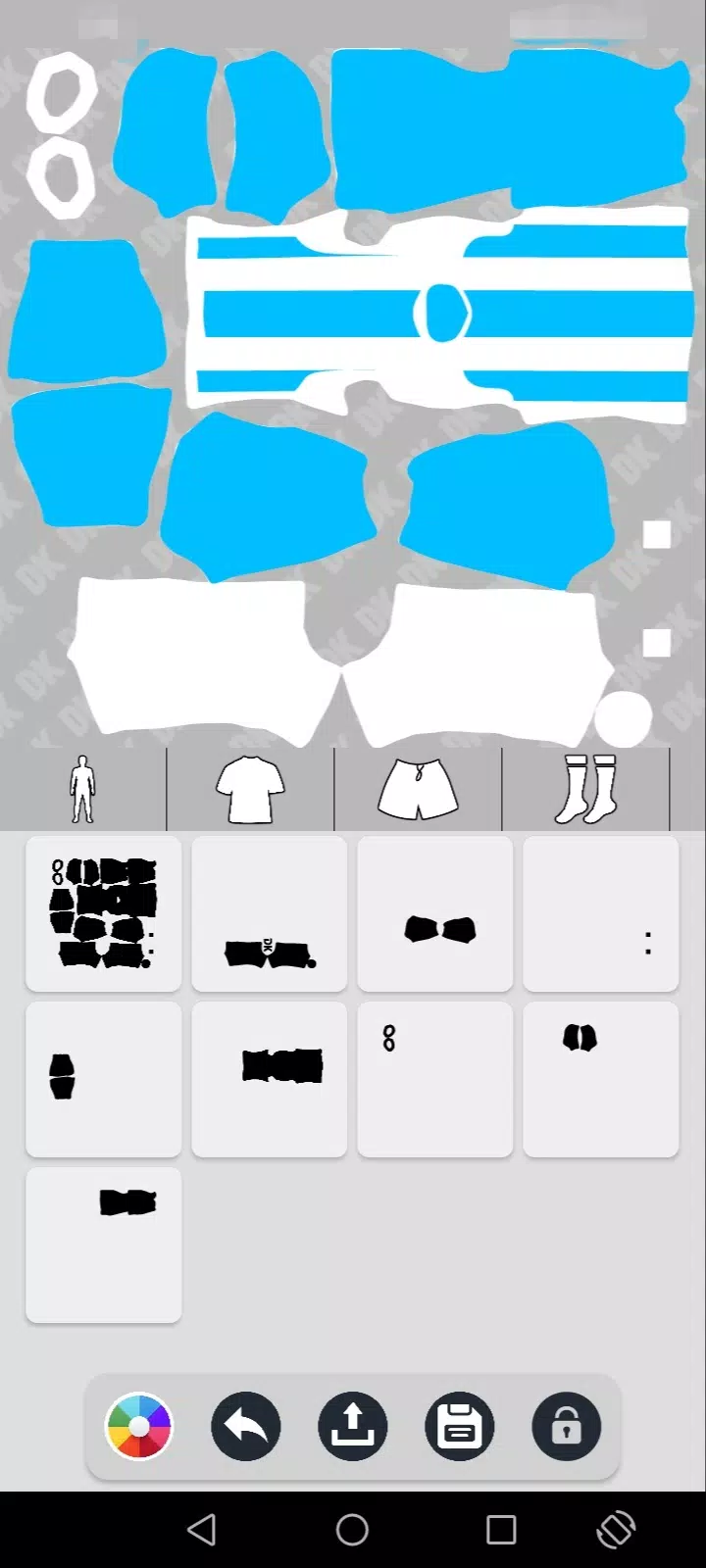The height and width of the screenshot is (1568, 706).
Task: Select the shorts with DK logo tile
Action: (x=270, y=913)
